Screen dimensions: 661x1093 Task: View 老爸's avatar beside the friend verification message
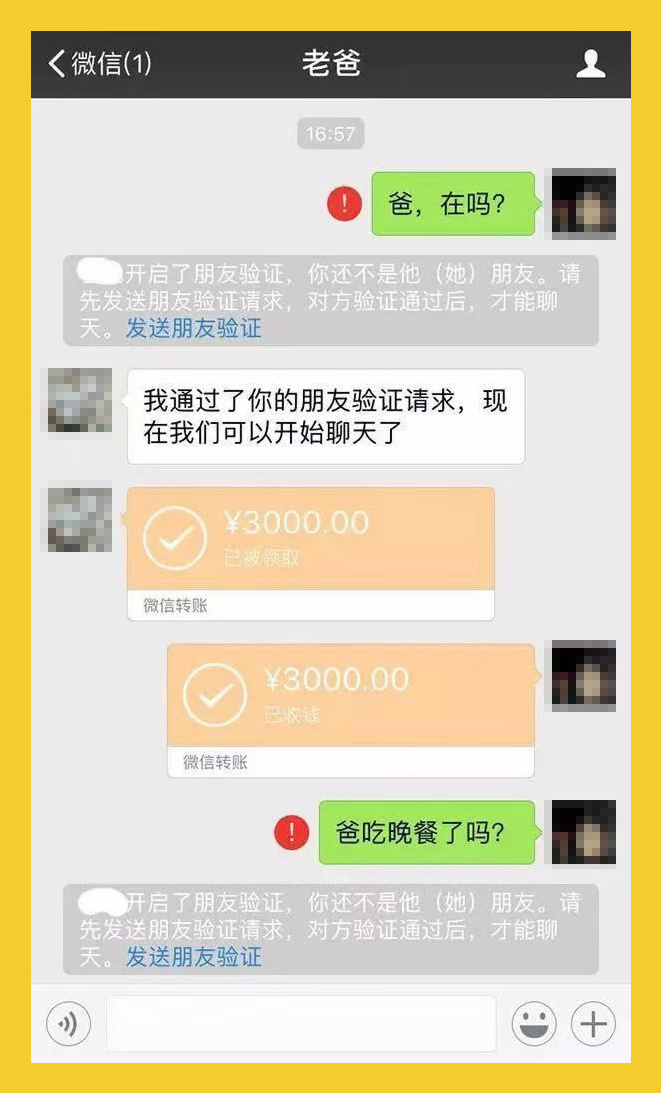(x=80, y=400)
